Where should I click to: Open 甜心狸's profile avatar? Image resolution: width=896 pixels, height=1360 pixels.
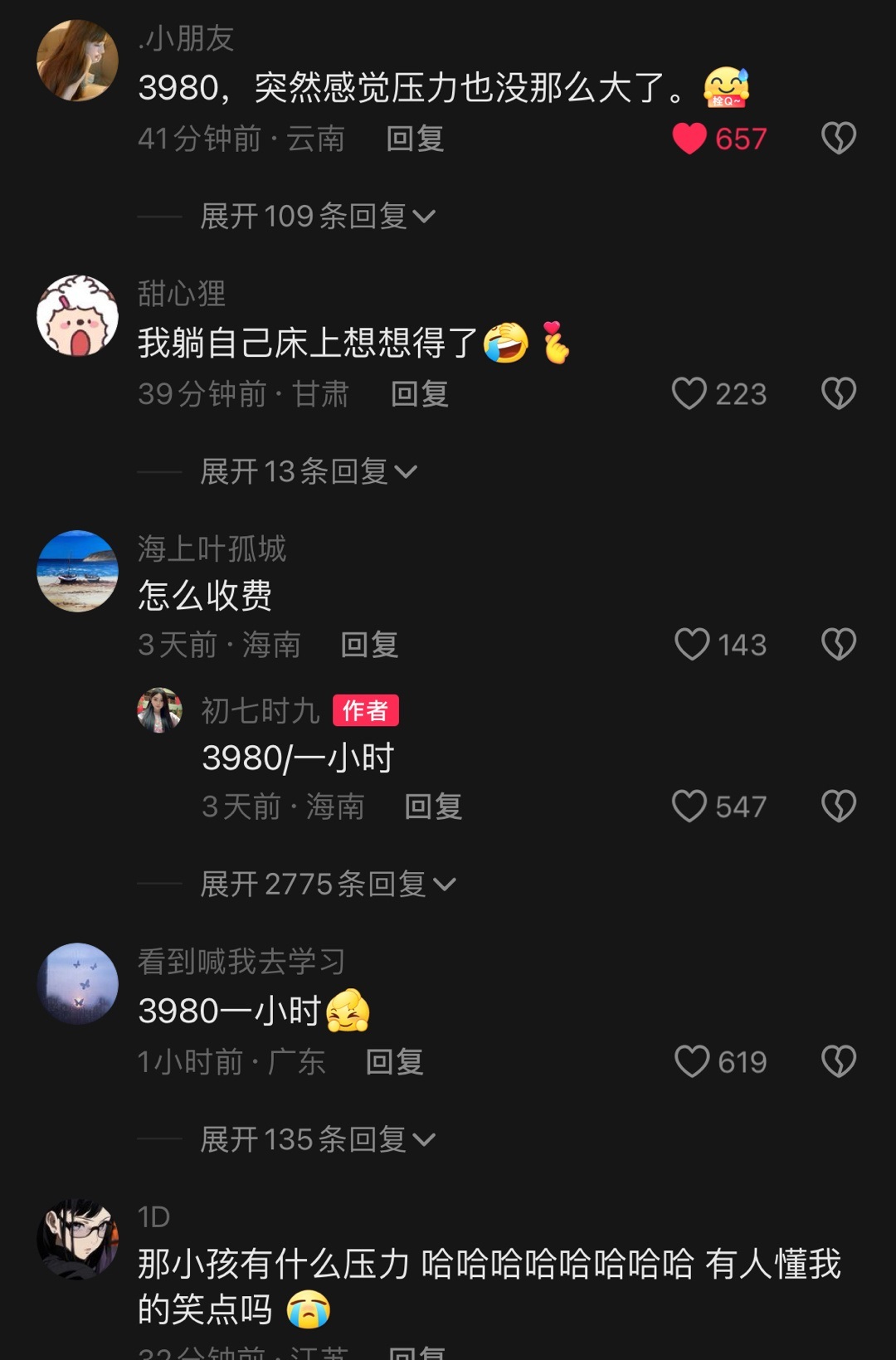78,316
